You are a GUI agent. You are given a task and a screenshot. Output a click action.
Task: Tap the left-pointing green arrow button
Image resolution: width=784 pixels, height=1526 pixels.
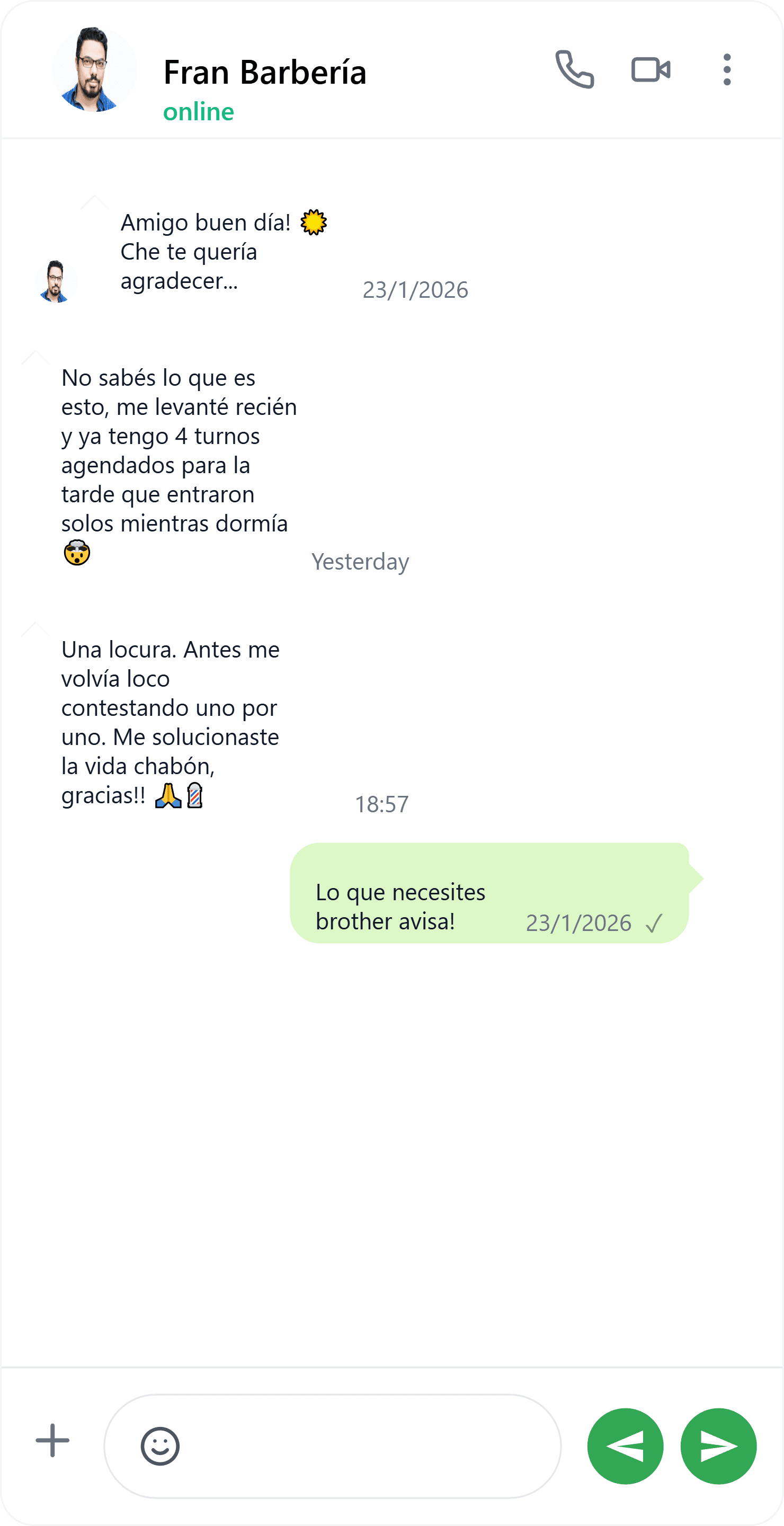coord(625,1446)
